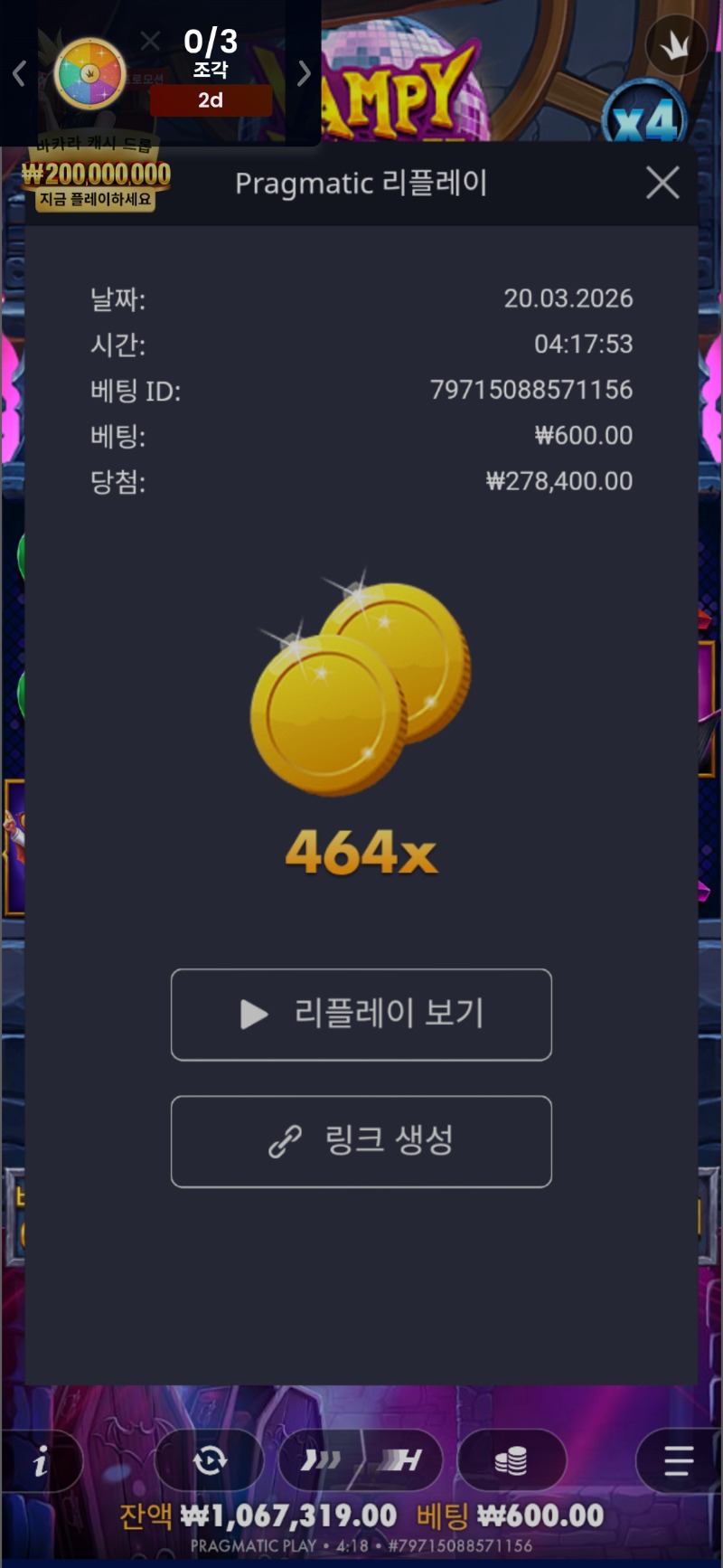
Task: Watch the replay with 리플레이 보기
Action: [361, 1015]
